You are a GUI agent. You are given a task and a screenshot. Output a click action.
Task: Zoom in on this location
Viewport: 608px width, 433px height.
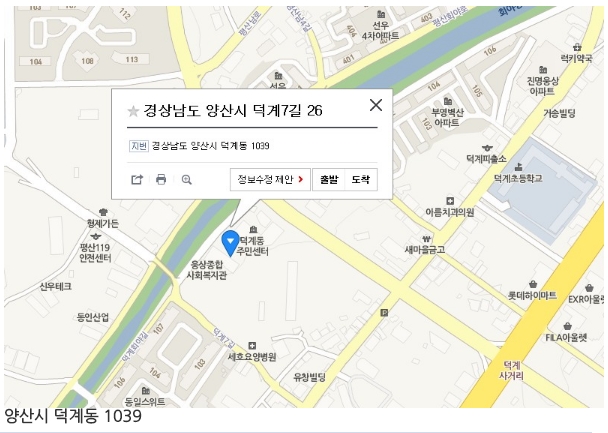186,180
